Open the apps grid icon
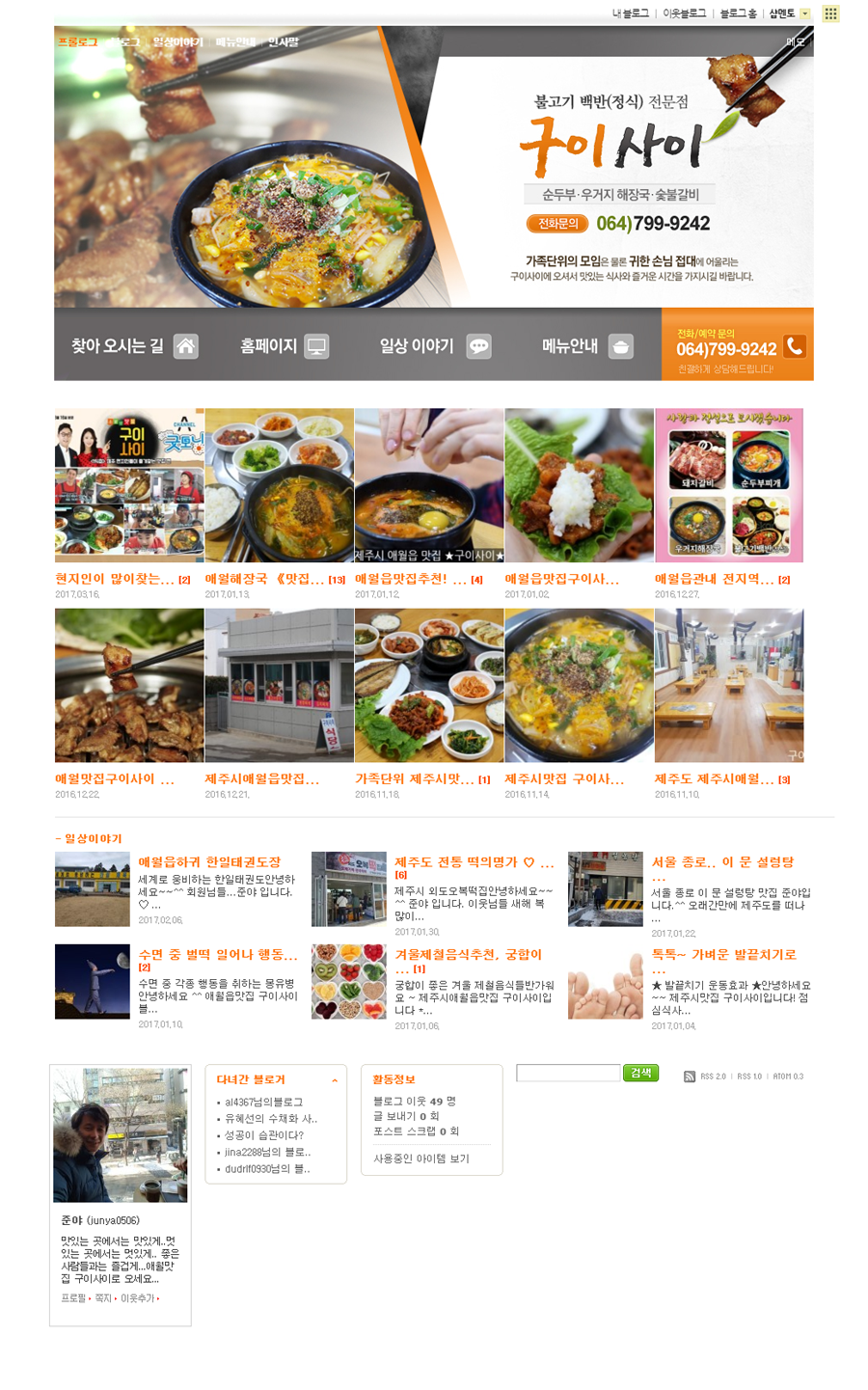Viewport: 868px width, 1390px height. [830, 14]
